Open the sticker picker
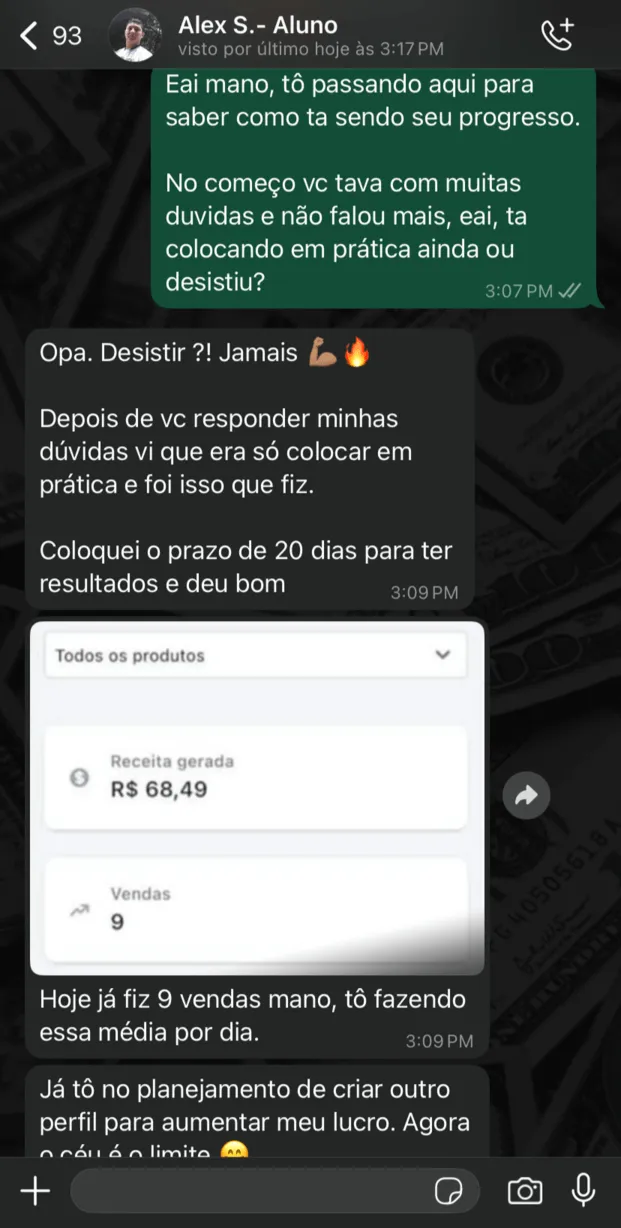The height and width of the screenshot is (1228, 621). click(x=449, y=1191)
